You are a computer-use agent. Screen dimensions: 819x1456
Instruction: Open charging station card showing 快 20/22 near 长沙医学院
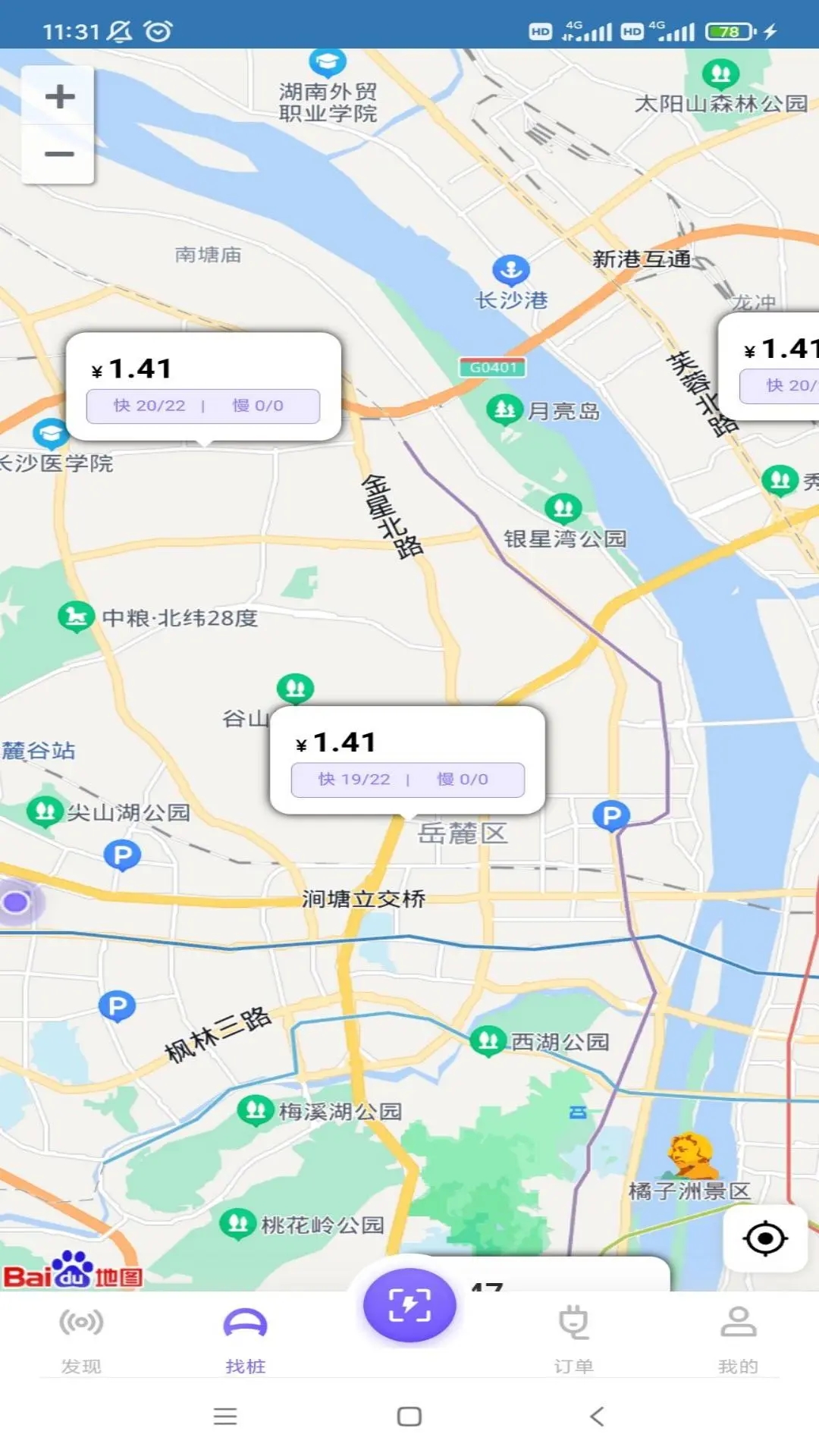point(203,387)
